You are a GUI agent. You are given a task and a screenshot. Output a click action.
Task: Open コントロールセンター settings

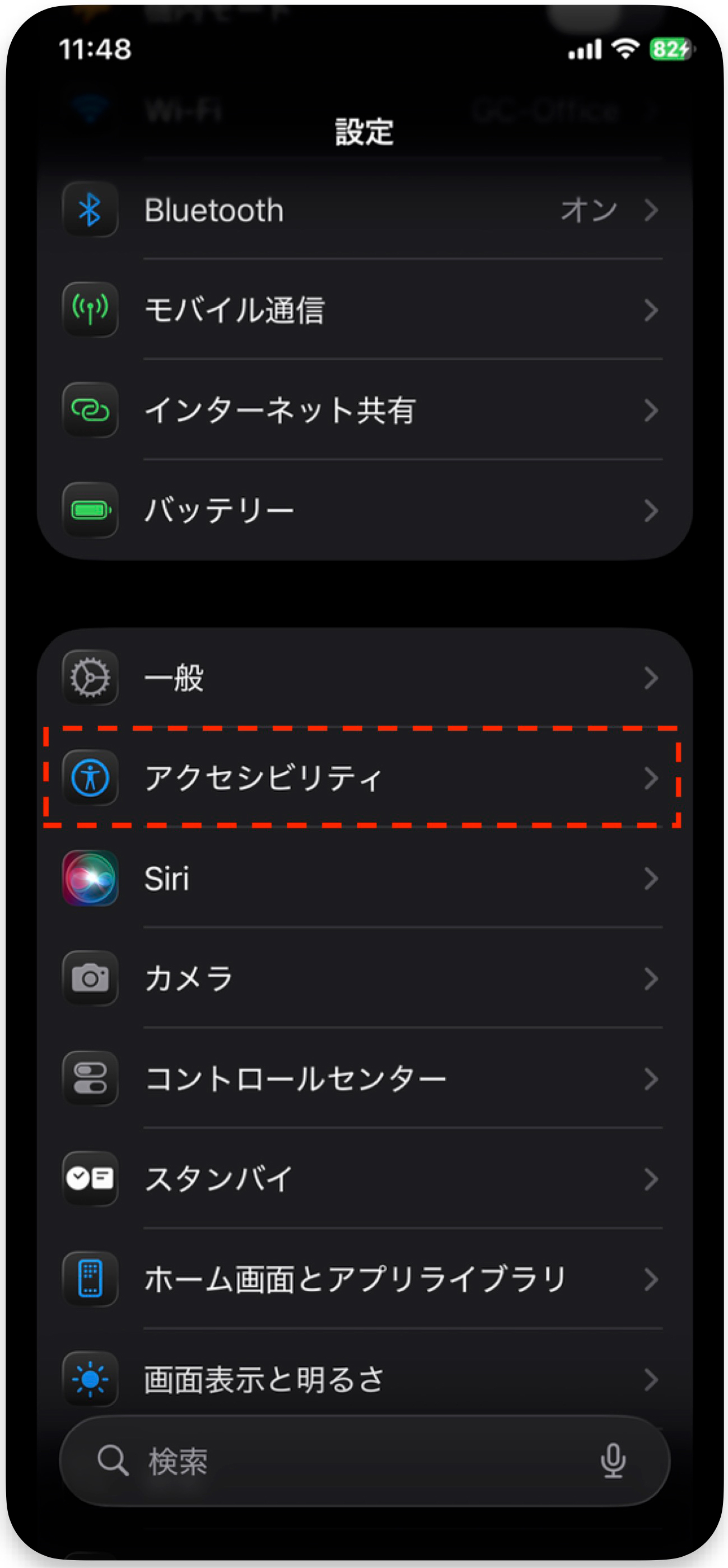click(x=364, y=1078)
